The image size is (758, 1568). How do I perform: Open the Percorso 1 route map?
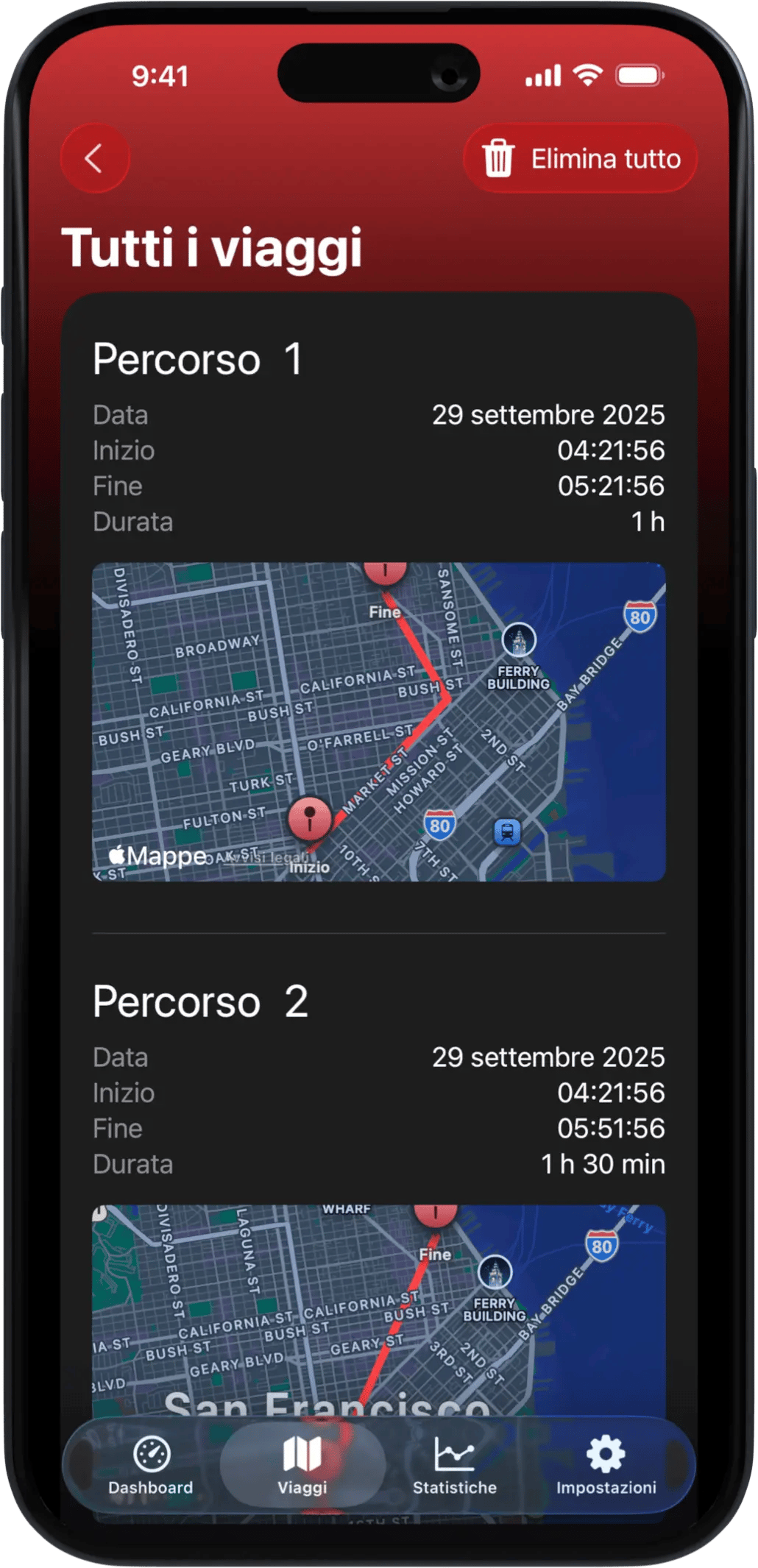[378, 721]
